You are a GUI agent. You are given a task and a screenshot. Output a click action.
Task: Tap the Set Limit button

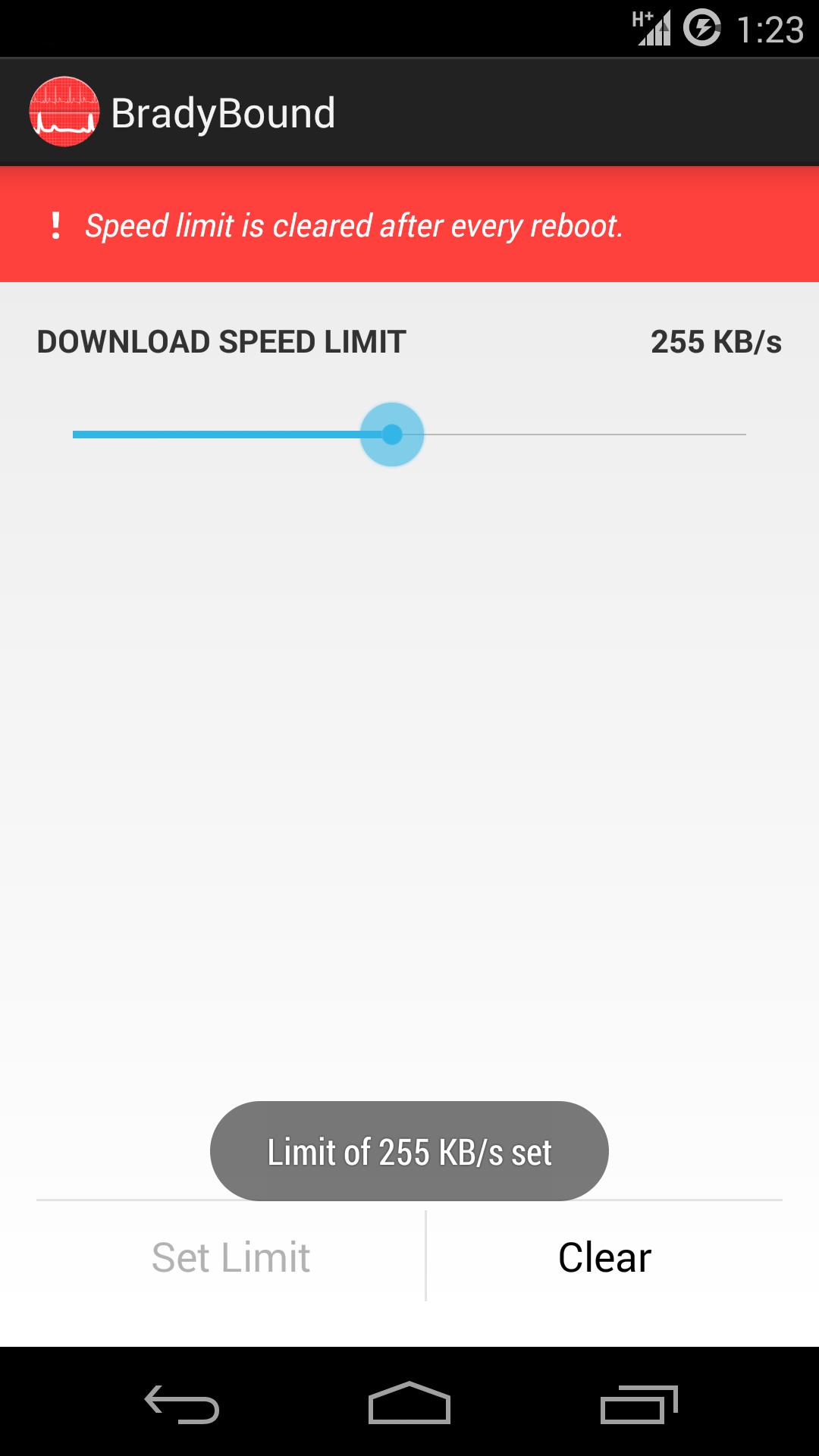[231, 1257]
